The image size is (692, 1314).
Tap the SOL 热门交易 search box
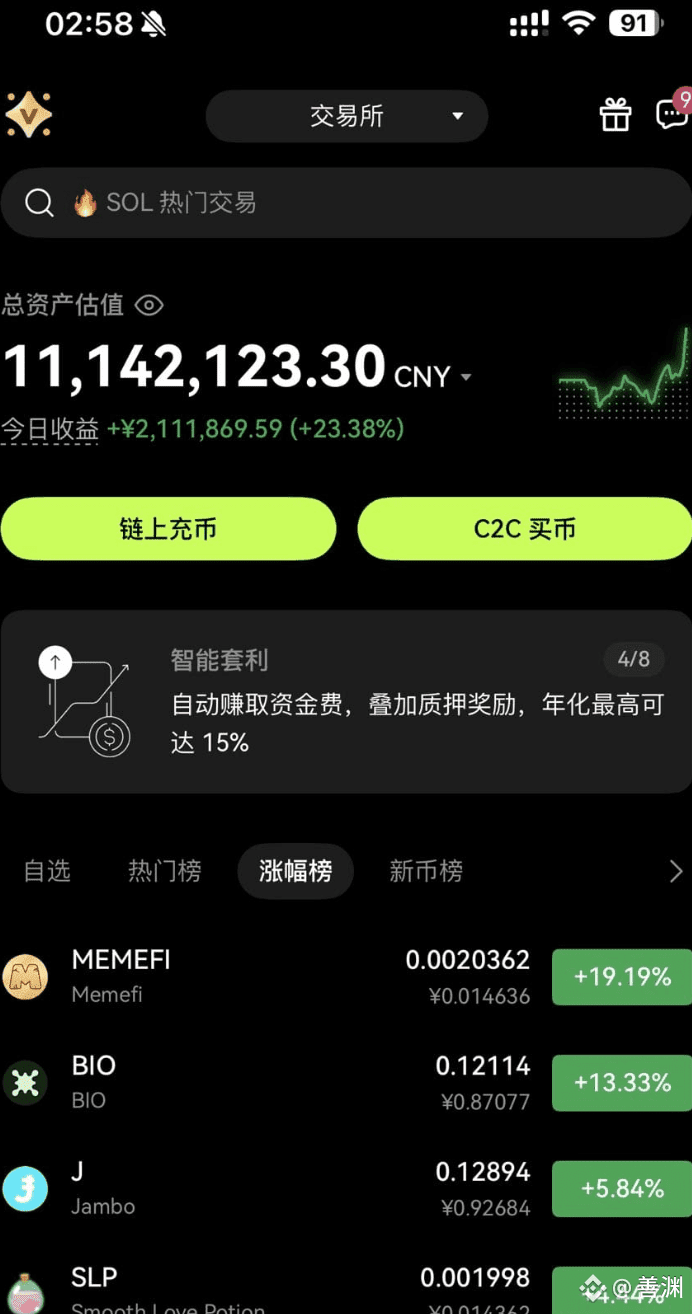coord(346,203)
